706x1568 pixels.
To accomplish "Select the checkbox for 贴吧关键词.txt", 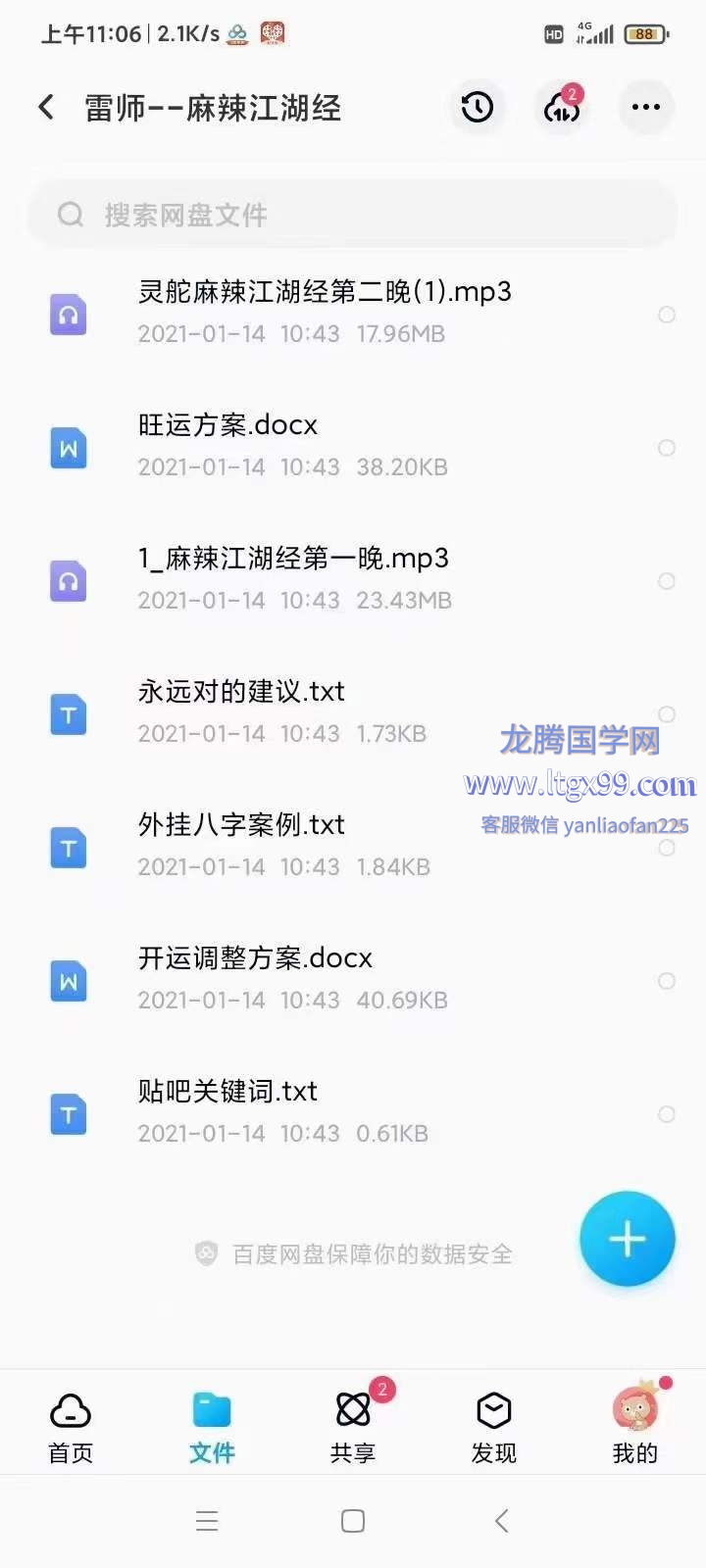I will [667, 1114].
